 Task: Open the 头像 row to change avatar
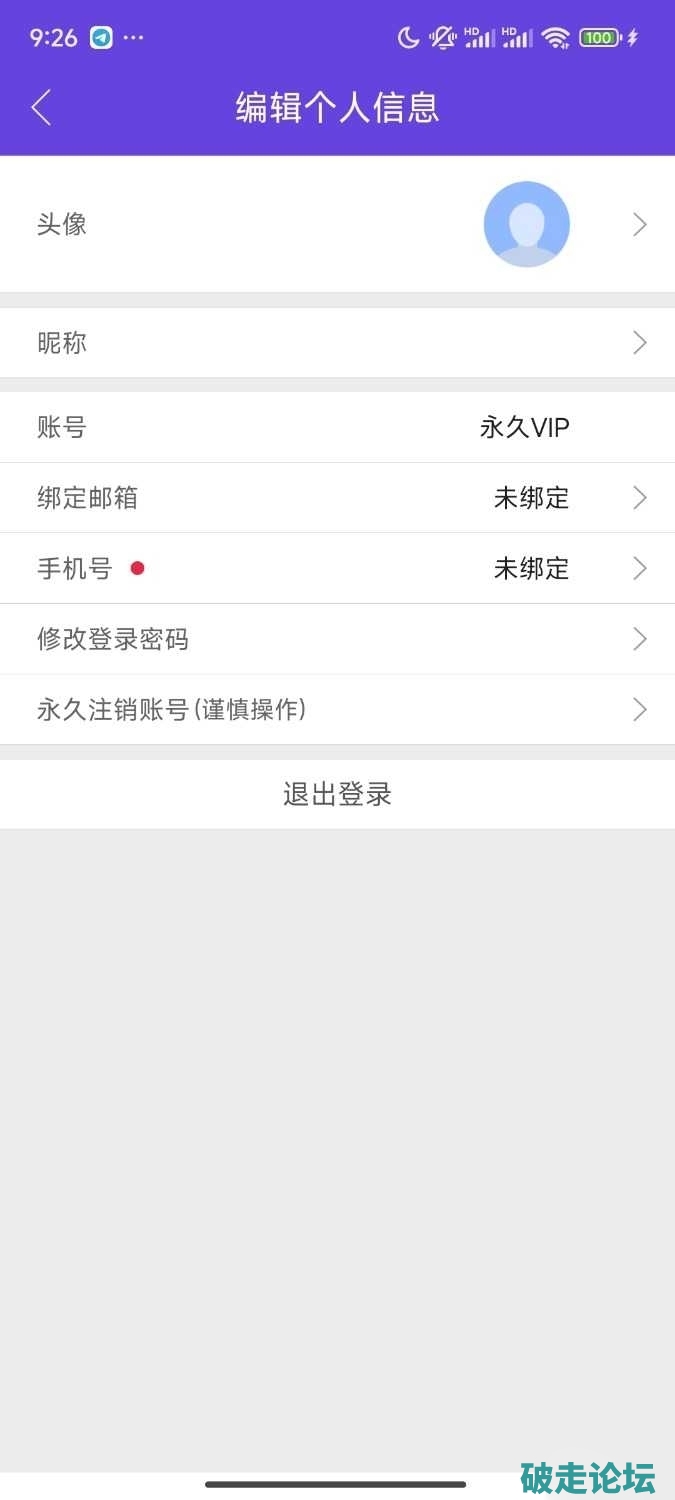click(x=337, y=224)
